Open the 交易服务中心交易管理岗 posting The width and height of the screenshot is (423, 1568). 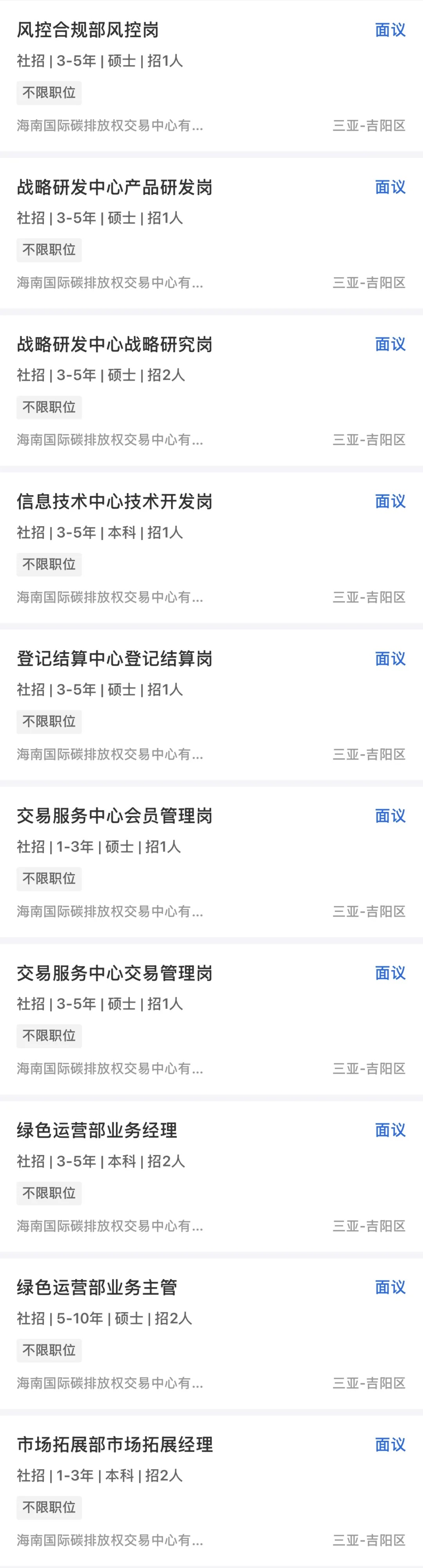211,1019
